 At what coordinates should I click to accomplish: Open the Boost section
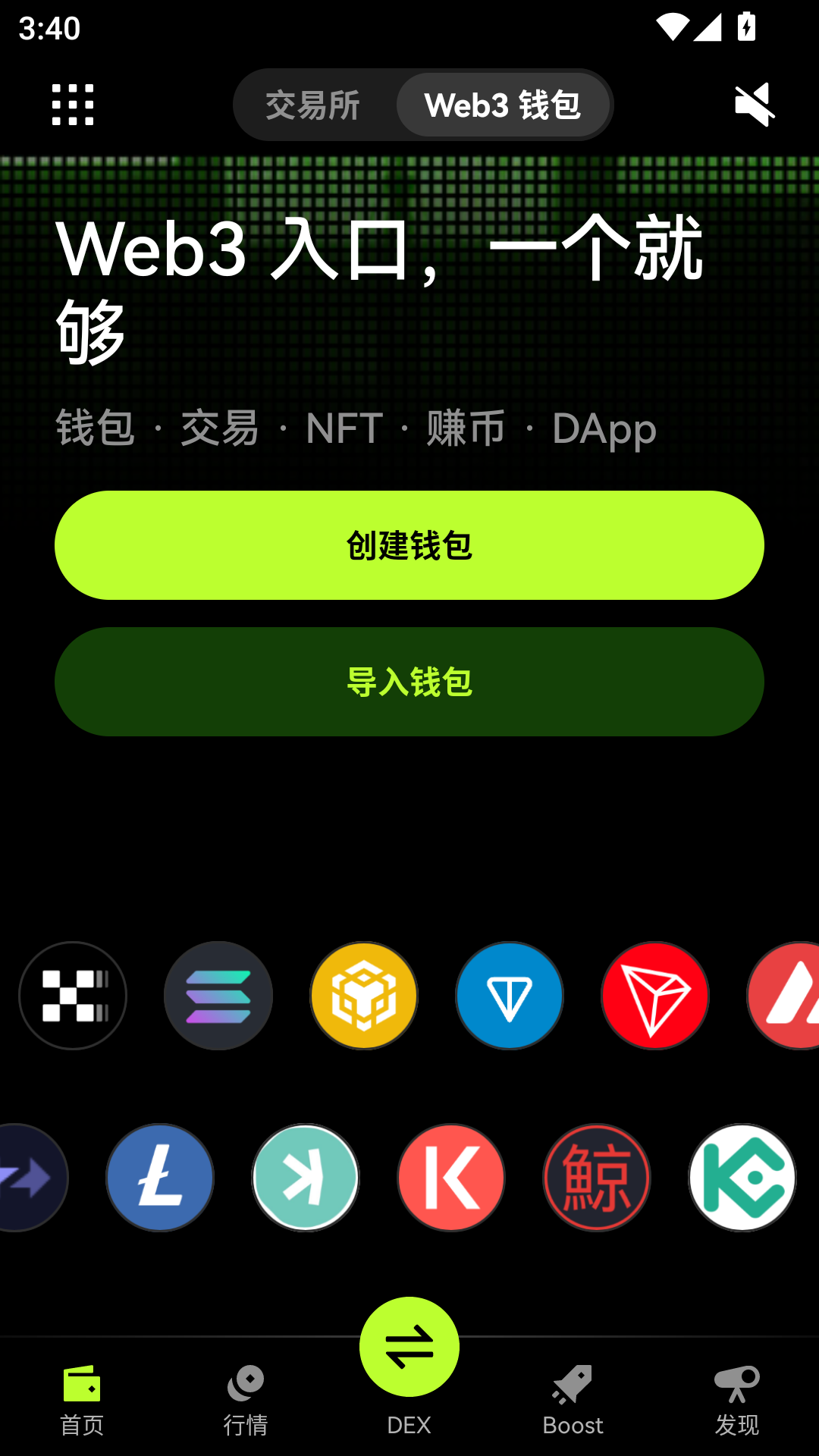[573, 1403]
